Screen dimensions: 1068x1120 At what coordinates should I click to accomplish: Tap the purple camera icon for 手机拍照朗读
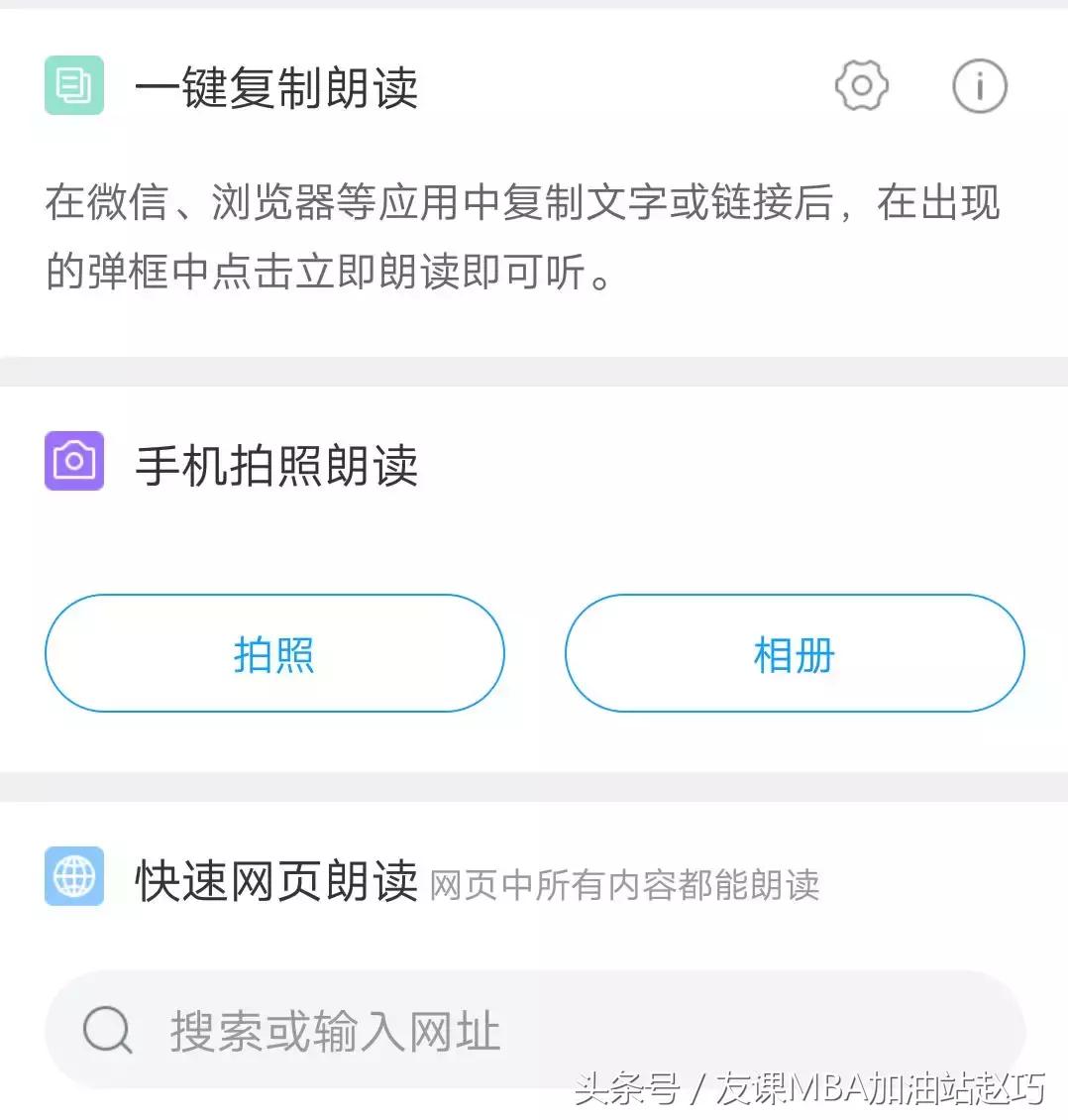(x=73, y=462)
